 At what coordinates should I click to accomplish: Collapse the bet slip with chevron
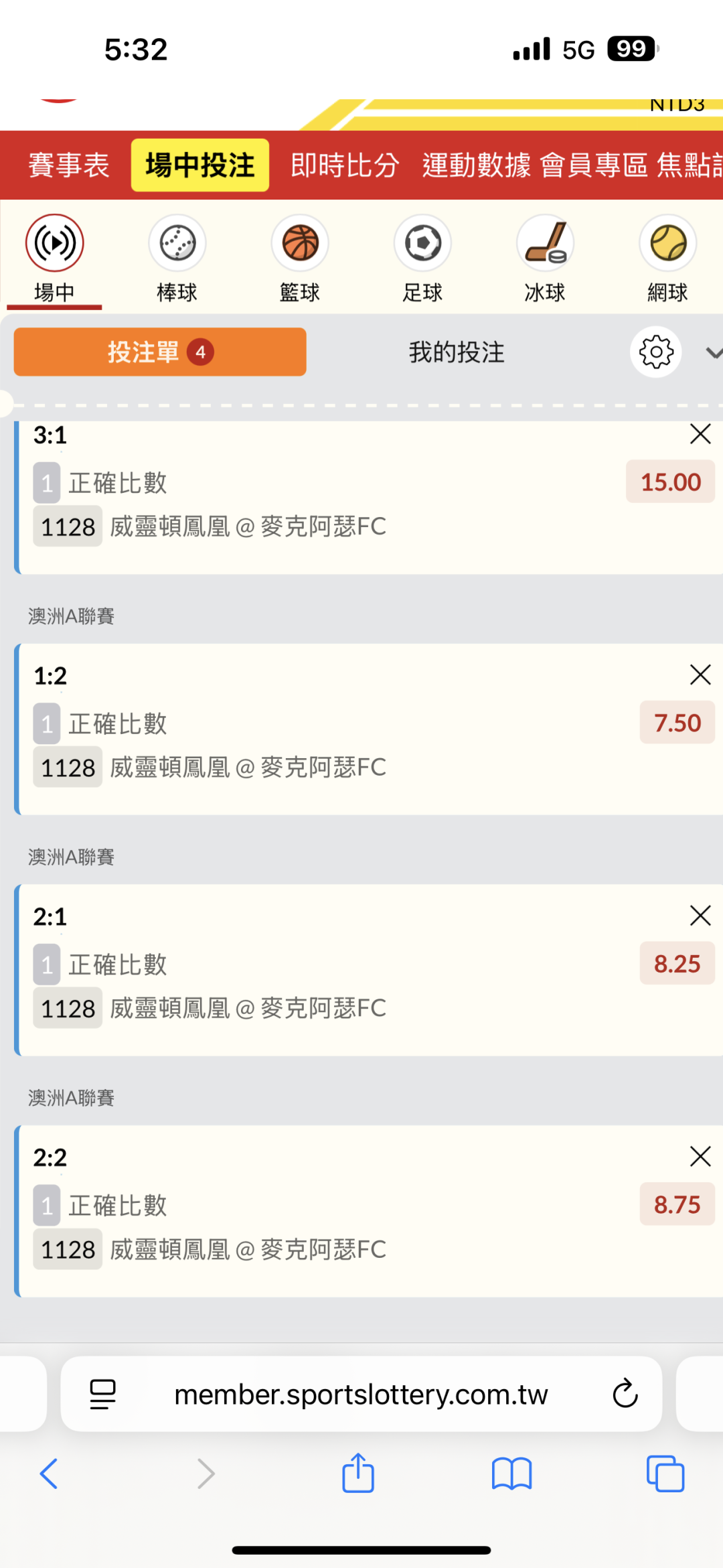coord(714,352)
